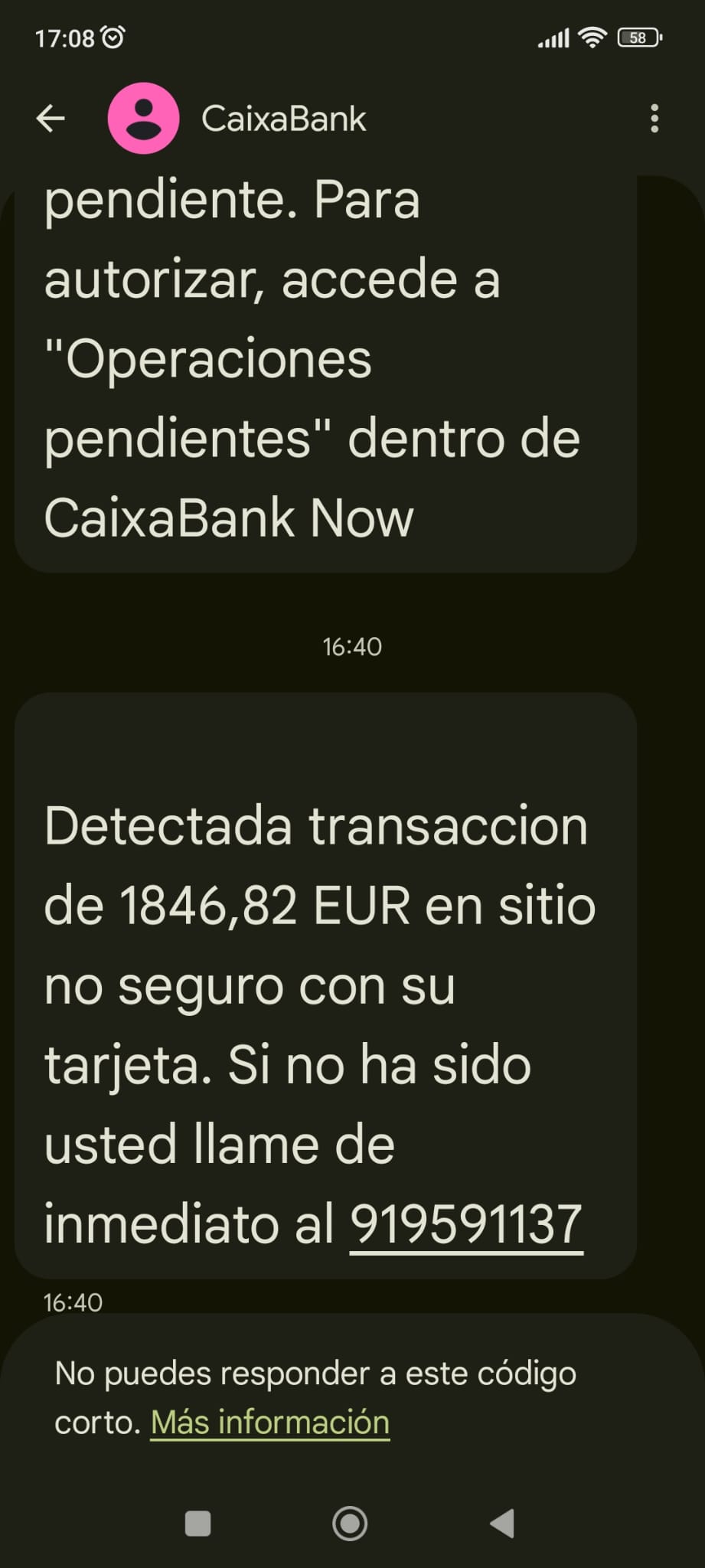This screenshot has height=1568, width=705.
Task: Go to the home screen
Action: tap(350, 1523)
